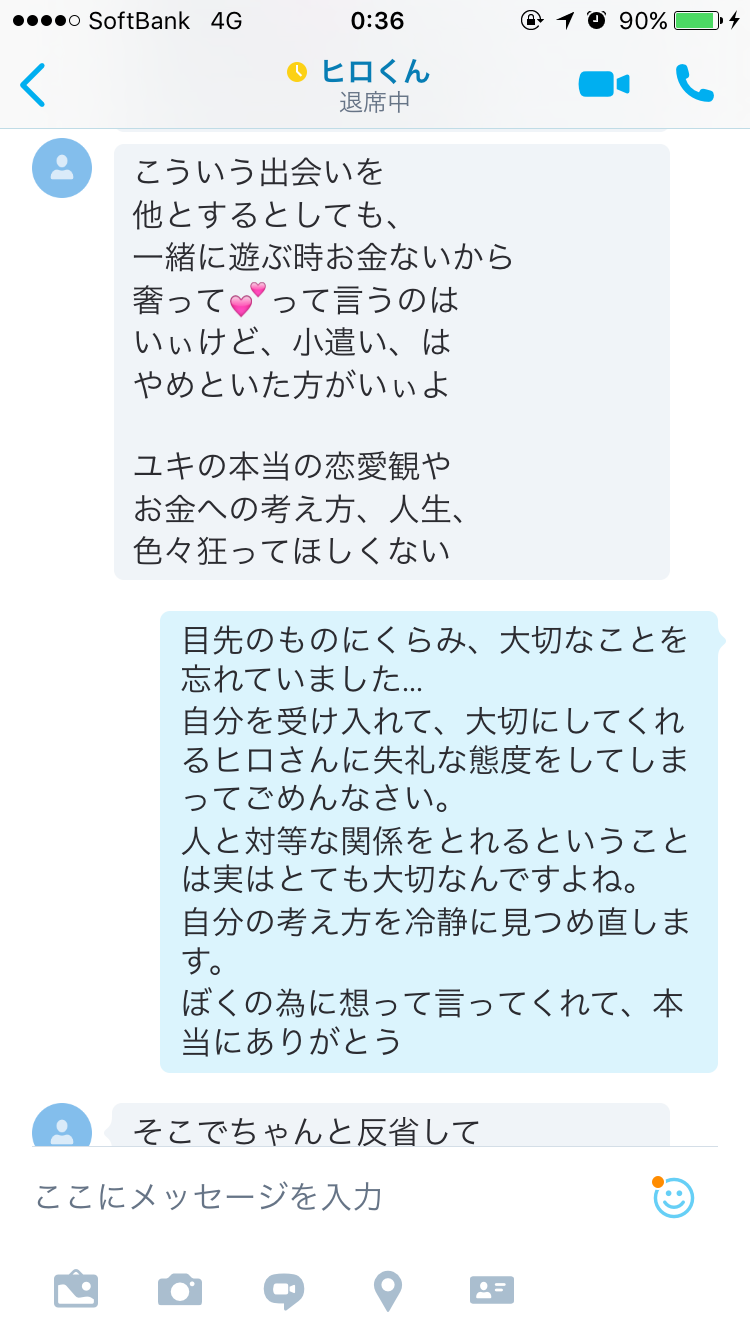The image size is (750, 1334).
Task: Share your location pin
Action: [x=388, y=1291]
